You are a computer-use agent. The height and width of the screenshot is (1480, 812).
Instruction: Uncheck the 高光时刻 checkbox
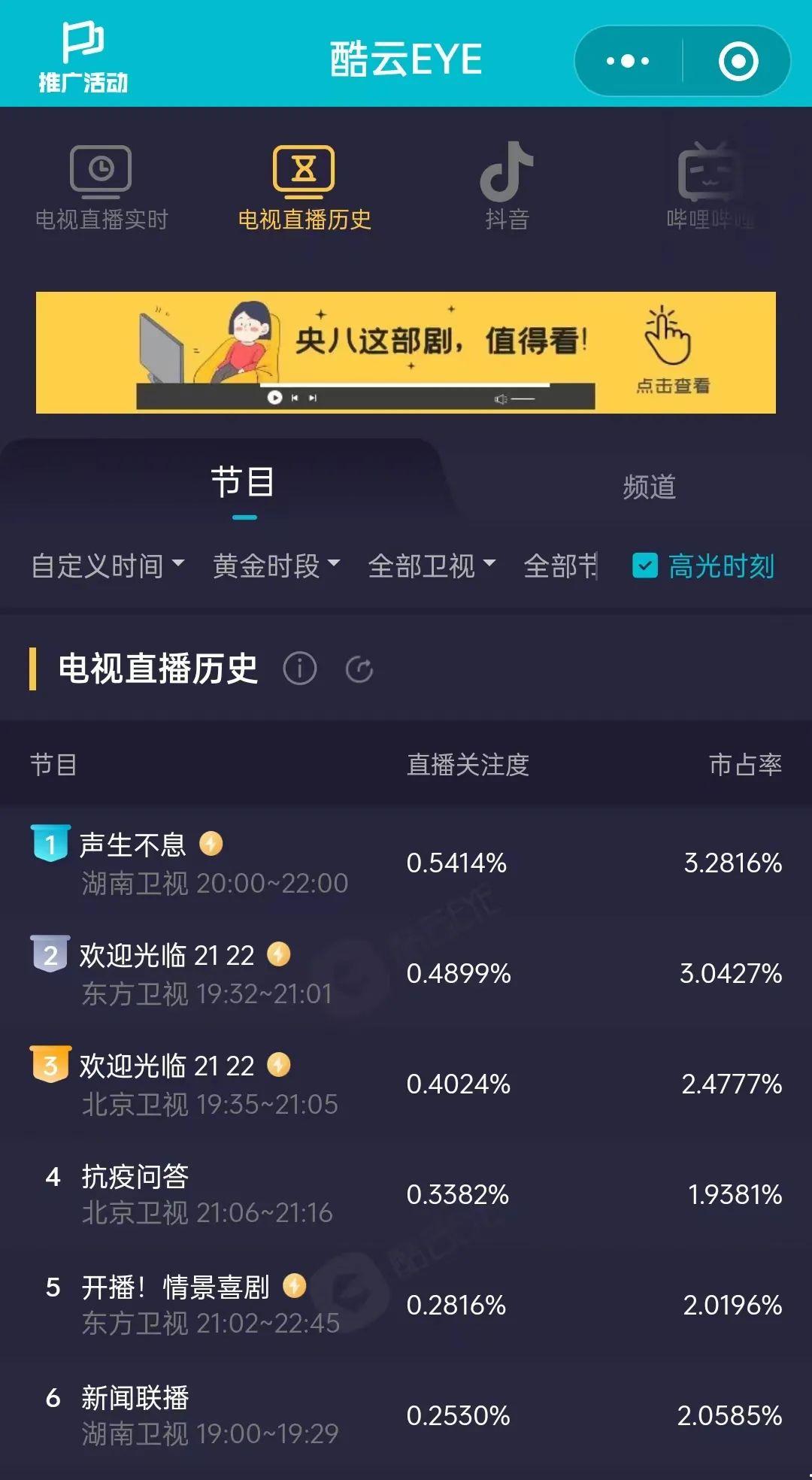(x=645, y=566)
